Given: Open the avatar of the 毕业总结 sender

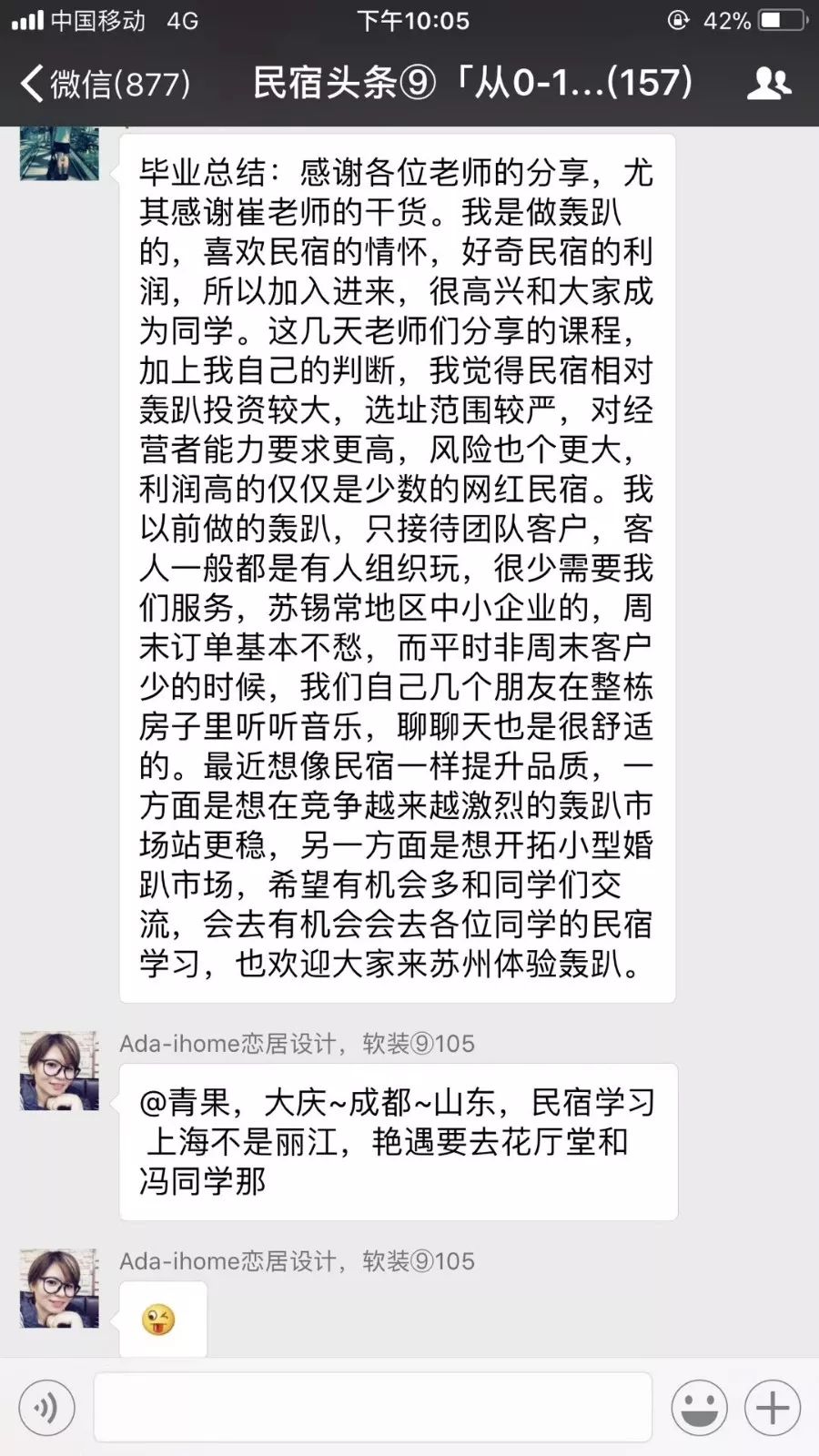Looking at the screenshot, I should pos(60,155).
